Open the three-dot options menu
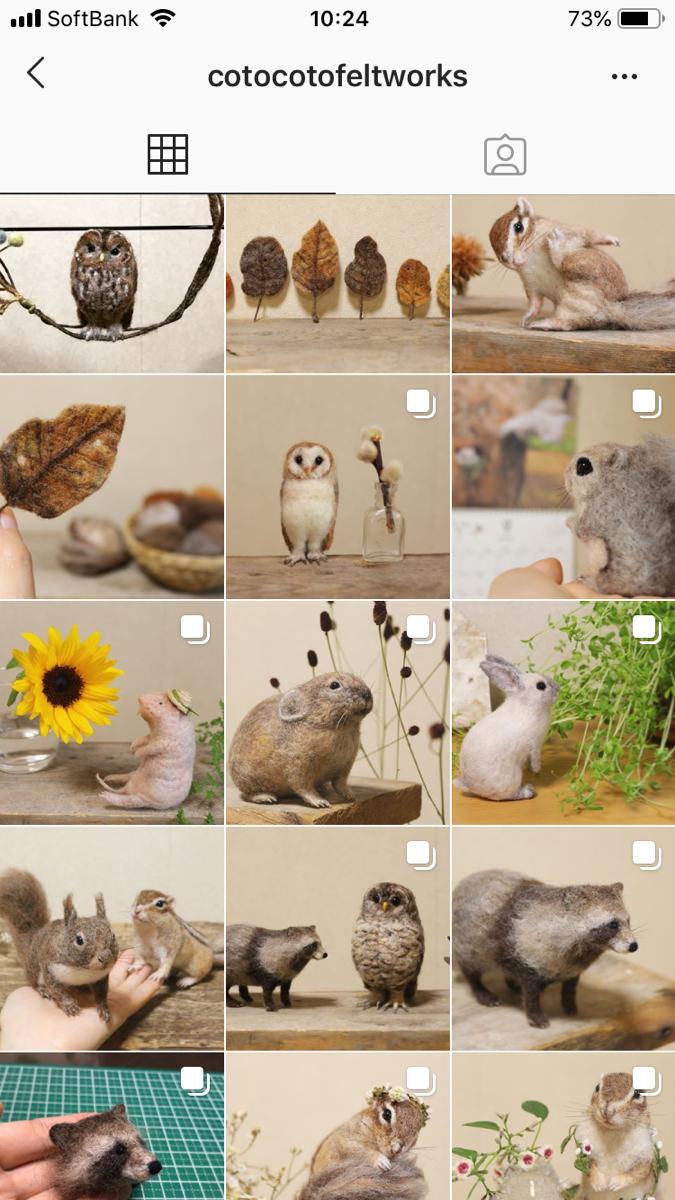Viewport: 675px width, 1200px height. point(624,76)
